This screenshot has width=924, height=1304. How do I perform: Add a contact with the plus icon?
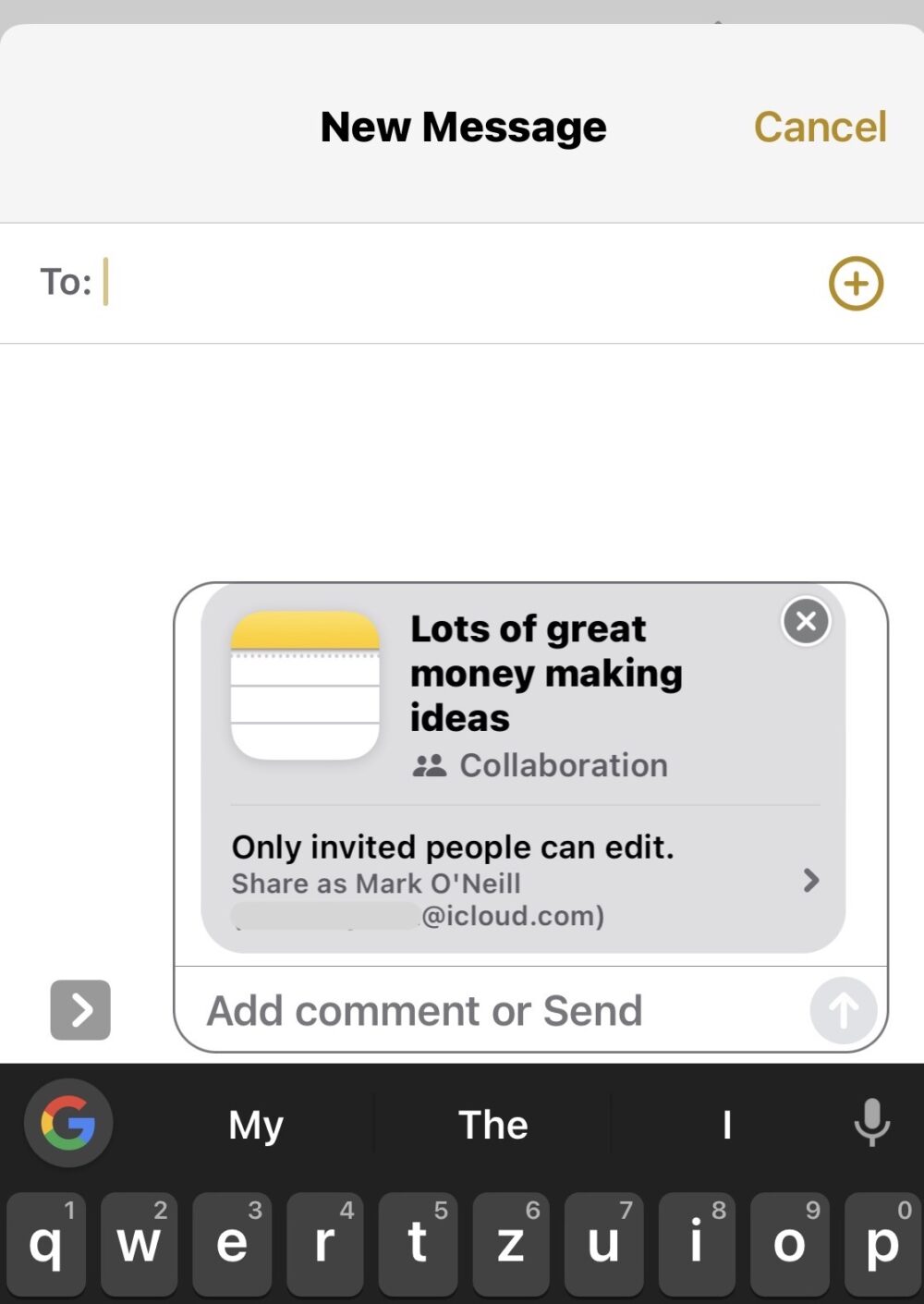[856, 283]
